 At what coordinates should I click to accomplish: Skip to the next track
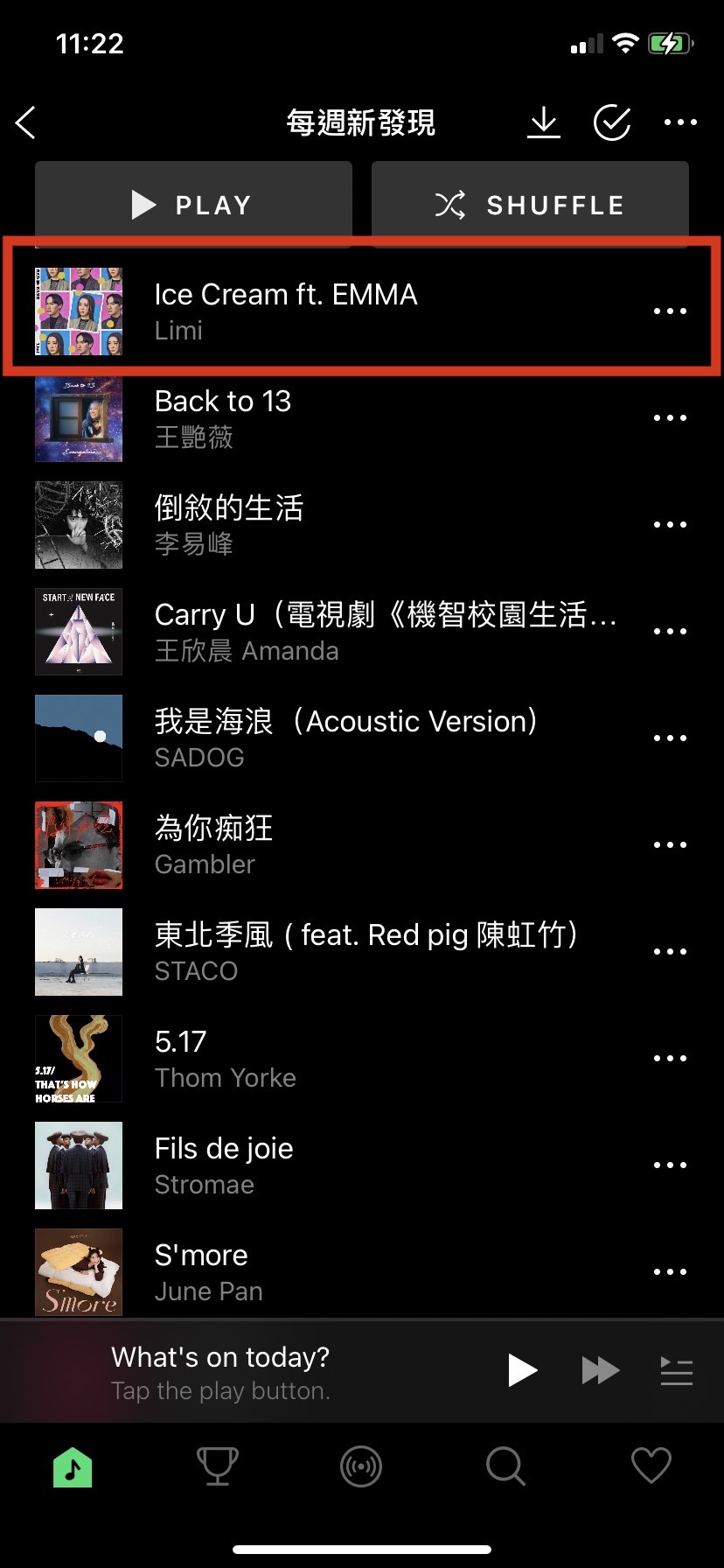pyautogui.click(x=601, y=1370)
